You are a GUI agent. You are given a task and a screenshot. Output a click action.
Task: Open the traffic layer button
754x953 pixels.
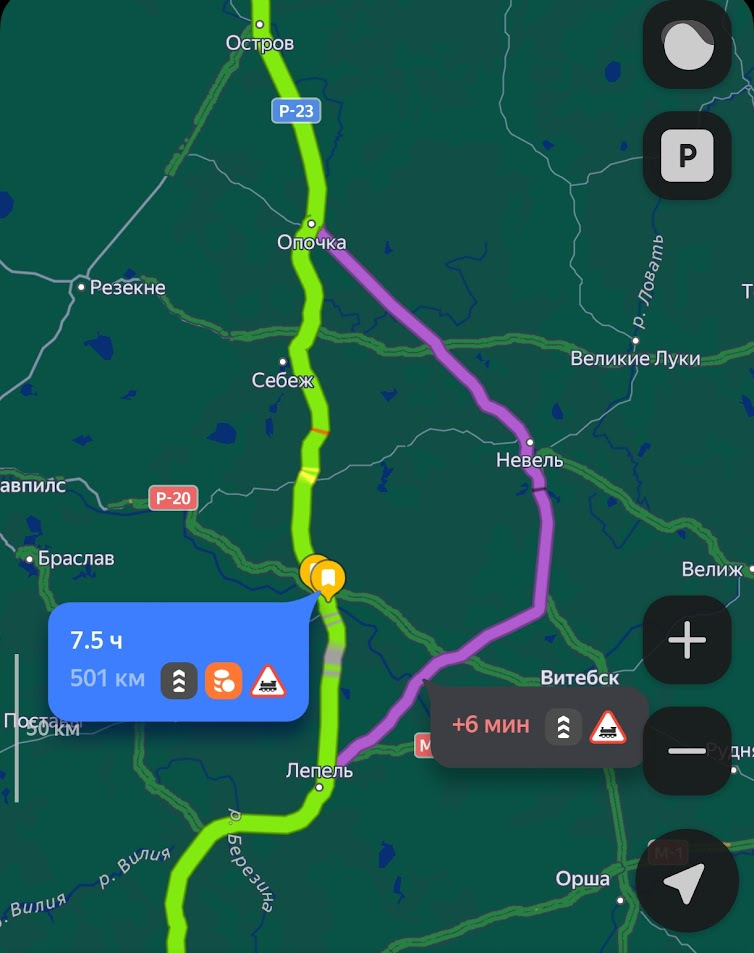pos(687,44)
